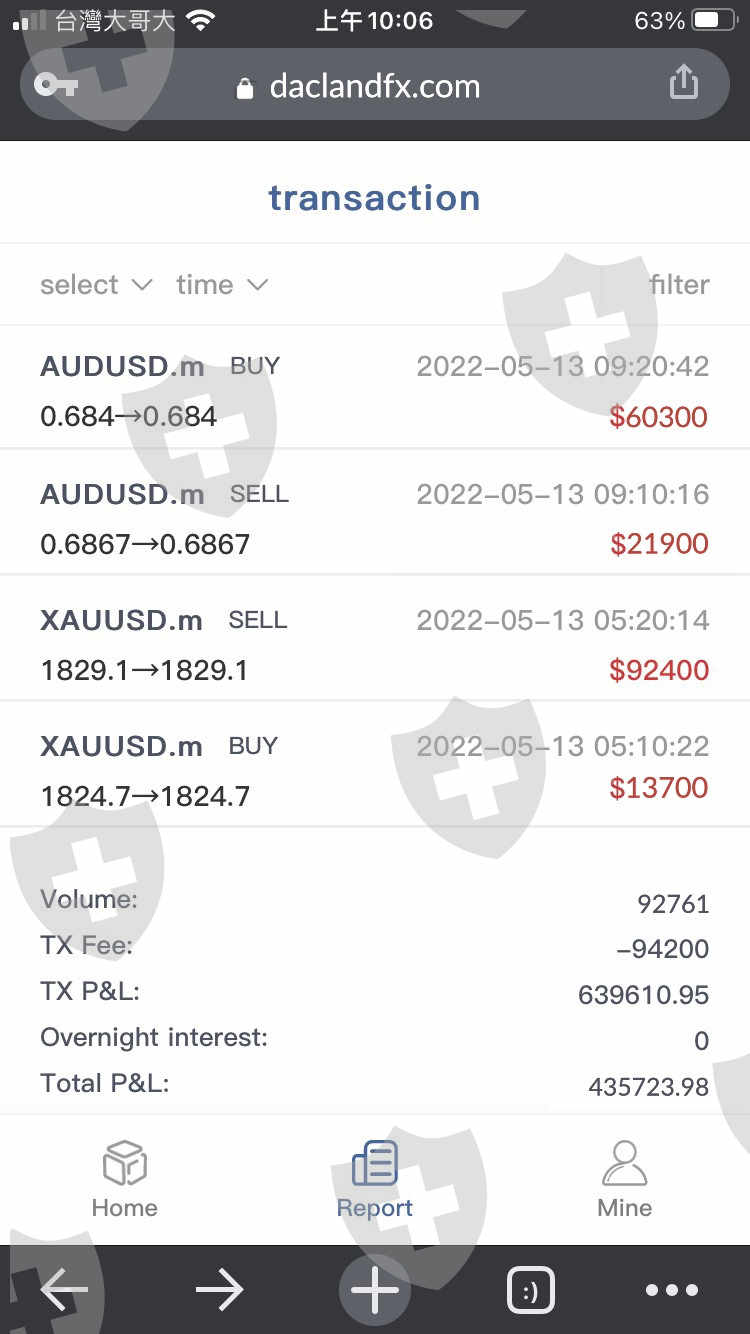Screen dimensions: 750x1334
Task: Switch to the Home tab
Action: (x=125, y=1180)
